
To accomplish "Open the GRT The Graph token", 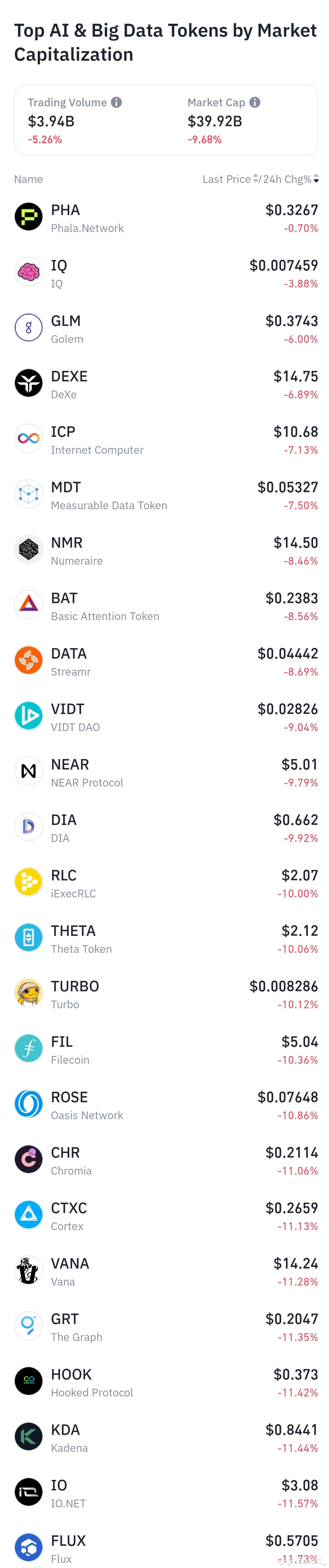I will point(165,1326).
